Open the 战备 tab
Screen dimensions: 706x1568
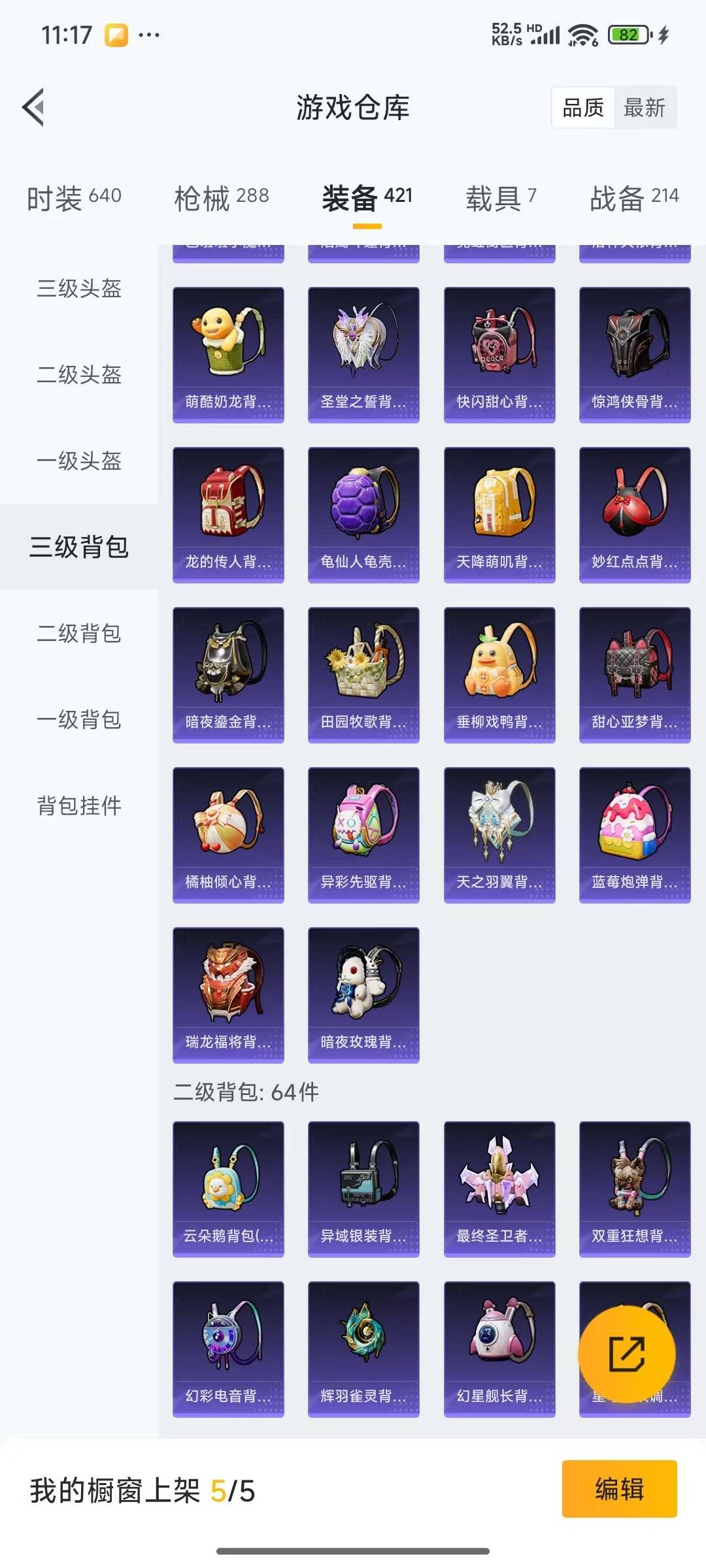(634, 198)
